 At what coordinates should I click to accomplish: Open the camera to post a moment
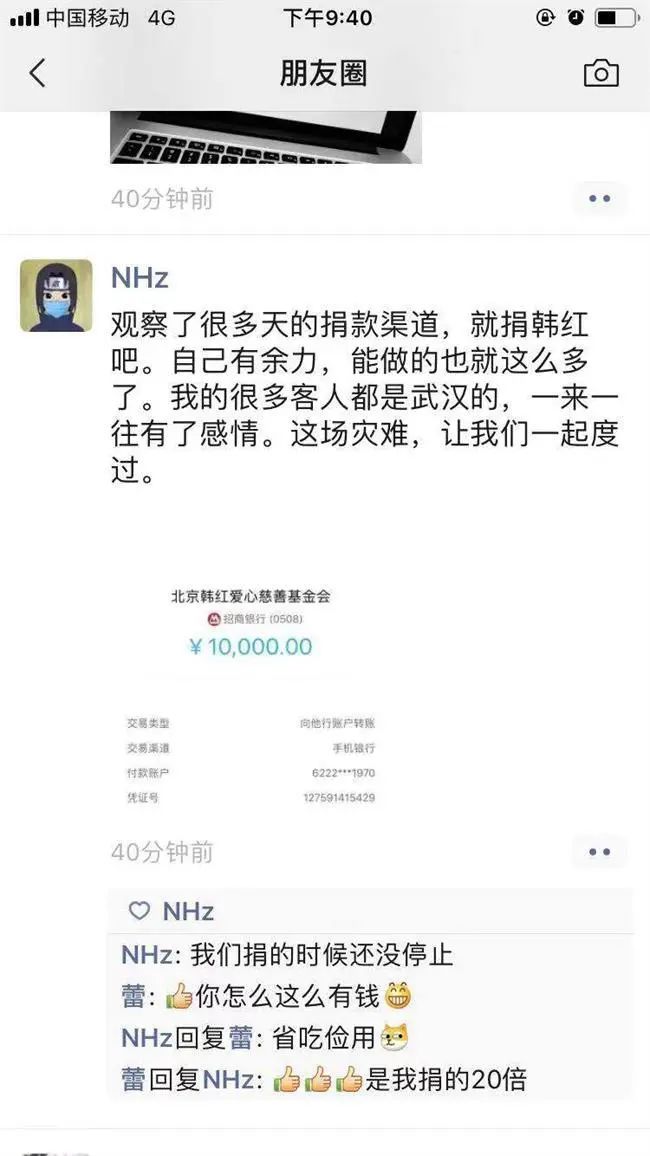(x=601, y=73)
